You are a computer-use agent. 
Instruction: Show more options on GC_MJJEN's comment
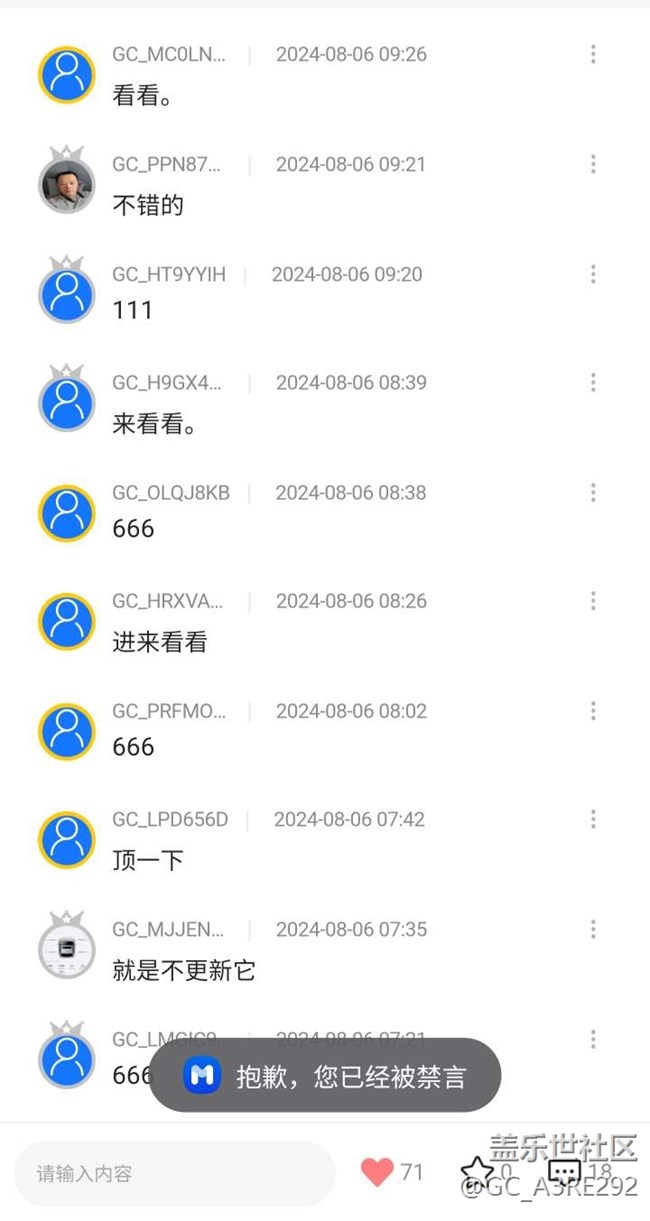click(x=593, y=929)
